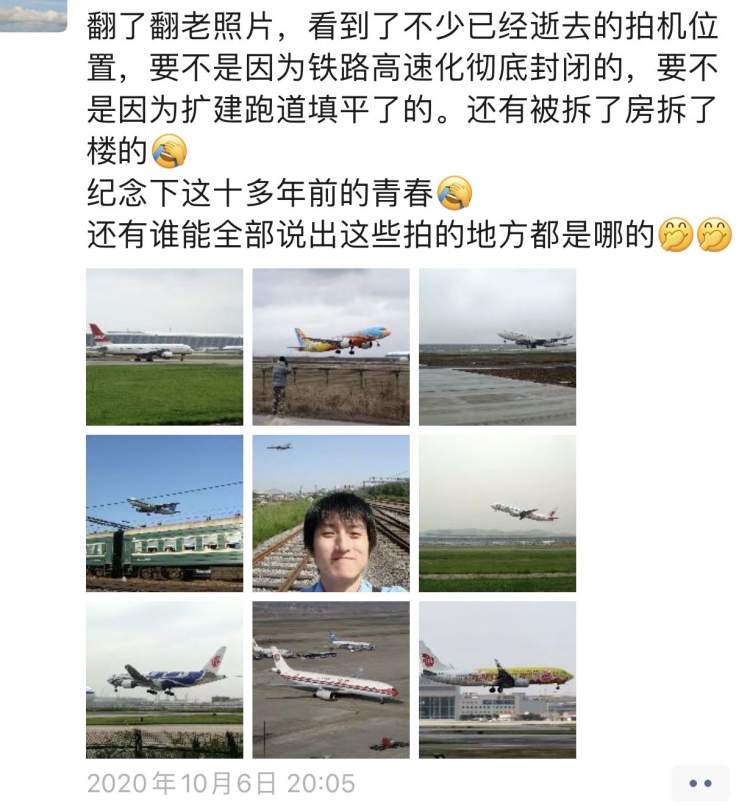Open photo of blue Air China plane
Image resolution: width=750 pixels, height=805 pixels.
[164, 679]
